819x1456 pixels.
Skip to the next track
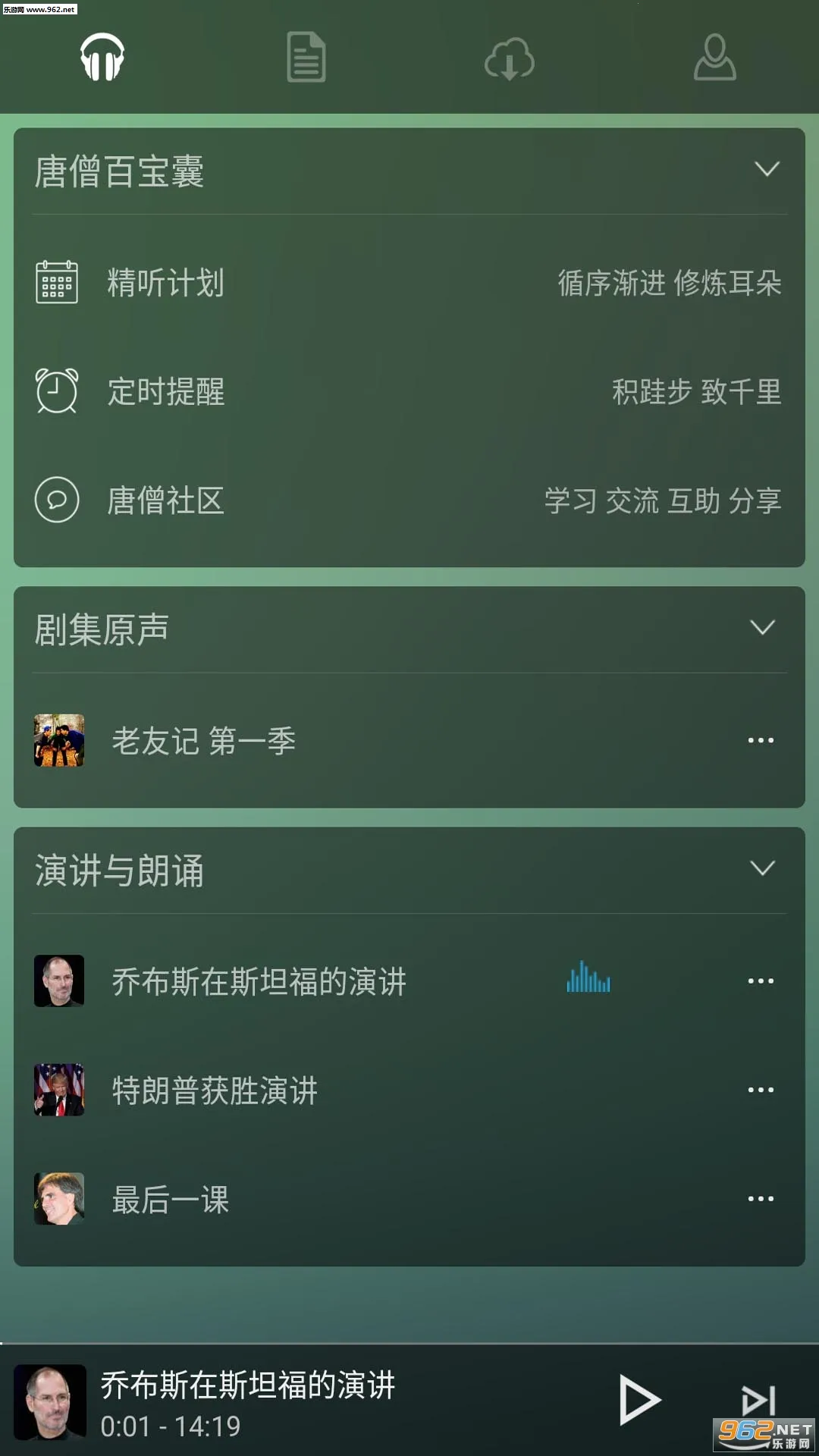[758, 1400]
